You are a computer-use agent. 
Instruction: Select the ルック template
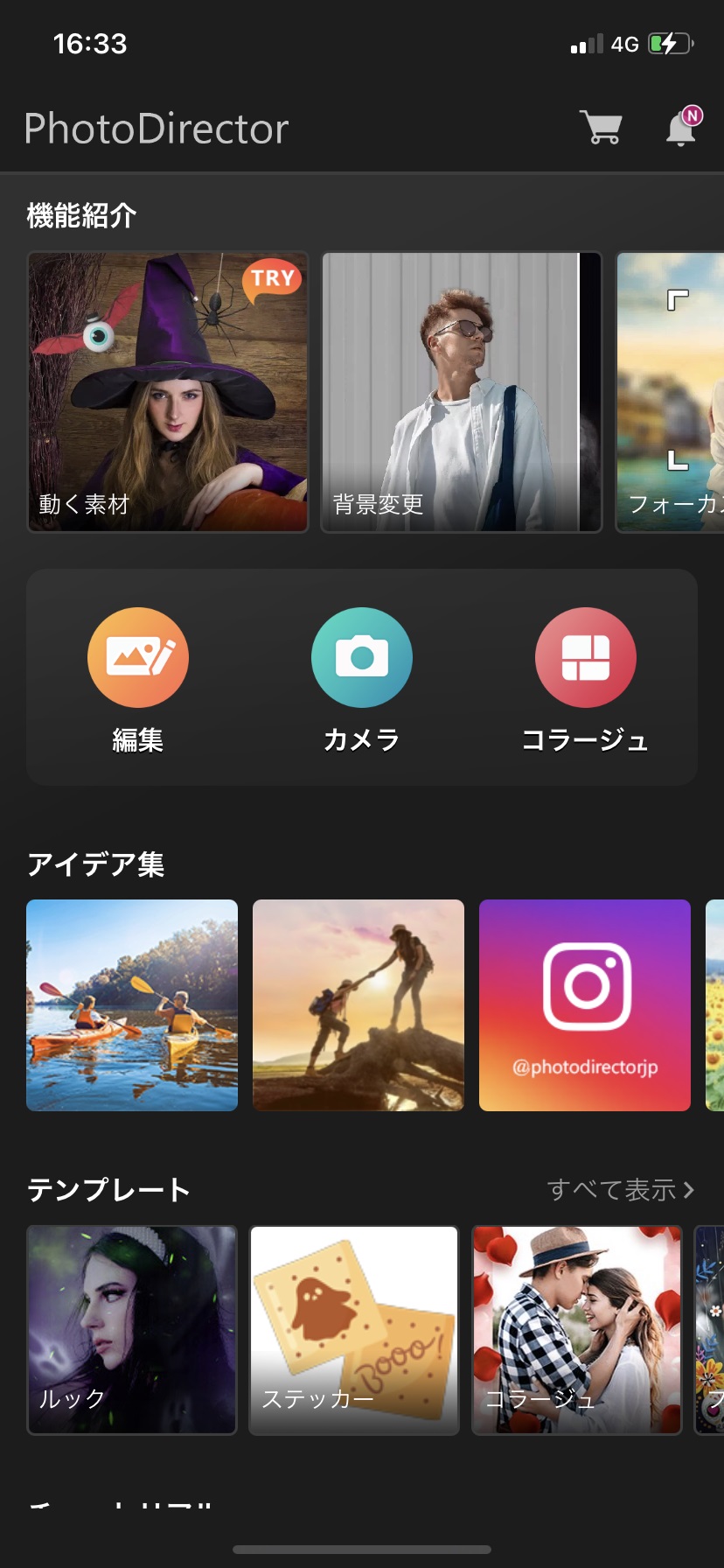132,1330
